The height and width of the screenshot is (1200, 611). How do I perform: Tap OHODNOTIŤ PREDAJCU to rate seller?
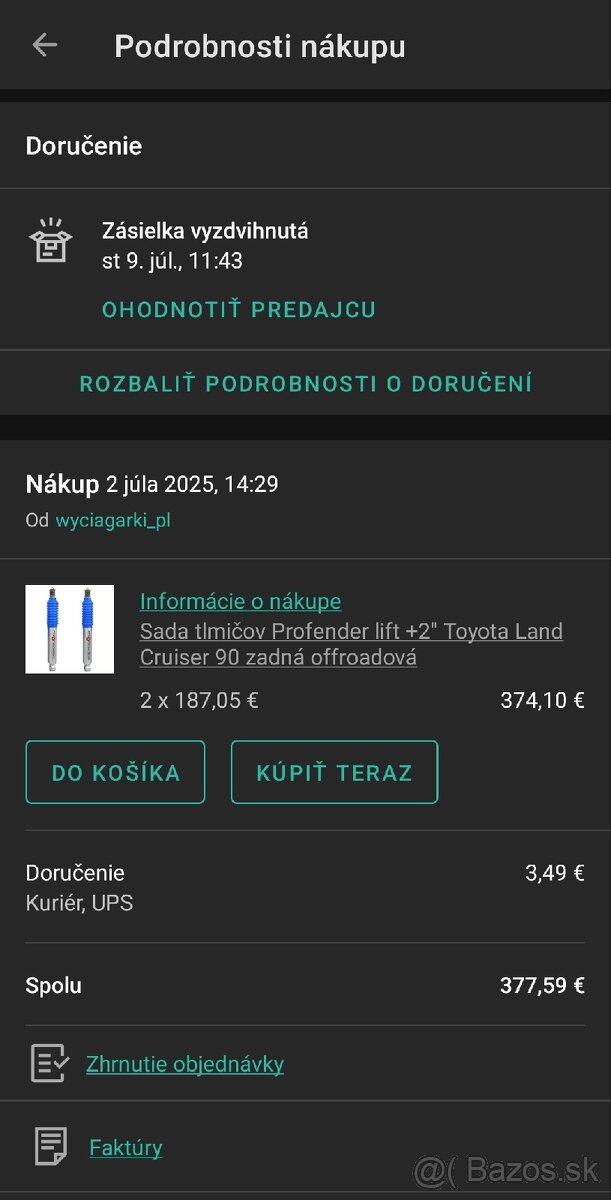tap(238, 310)
